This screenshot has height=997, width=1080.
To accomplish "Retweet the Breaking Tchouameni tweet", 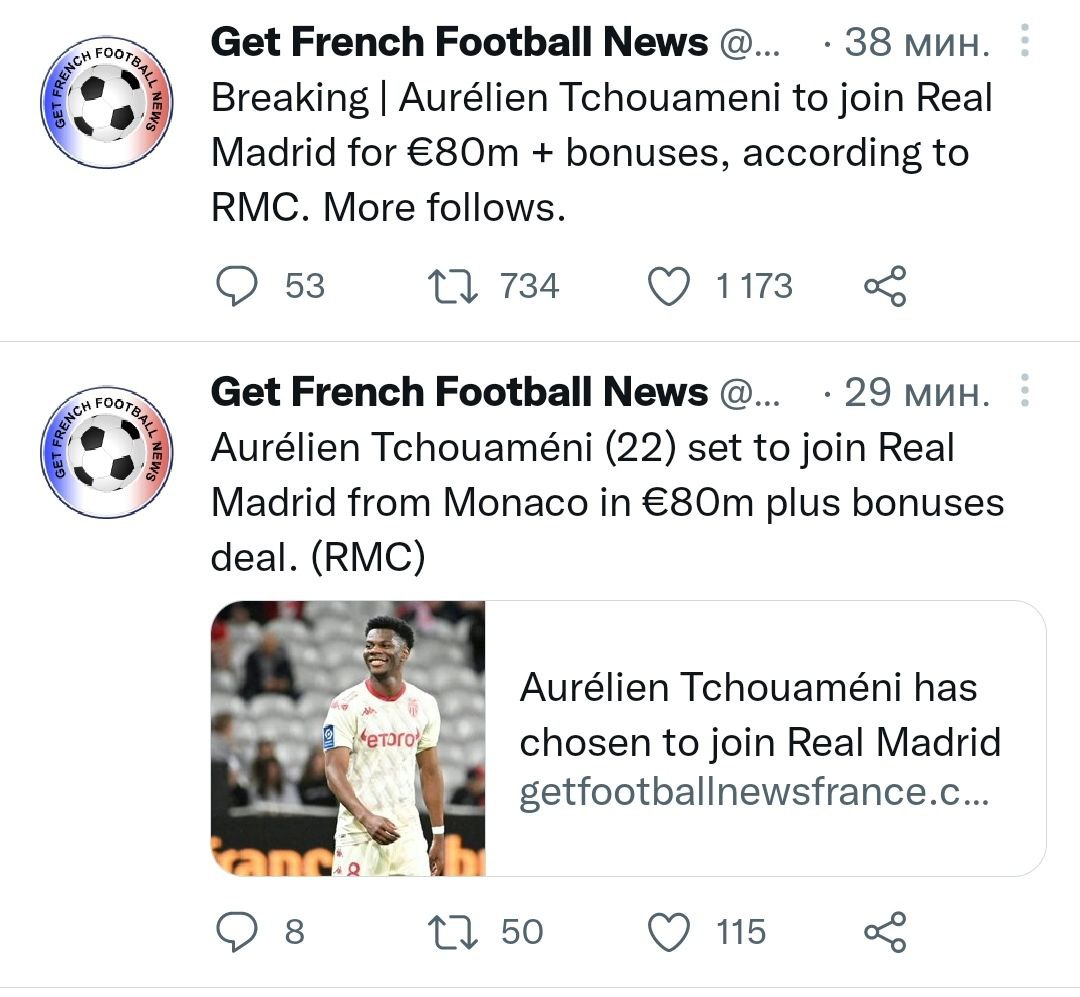I will click(x=453, y=287).
